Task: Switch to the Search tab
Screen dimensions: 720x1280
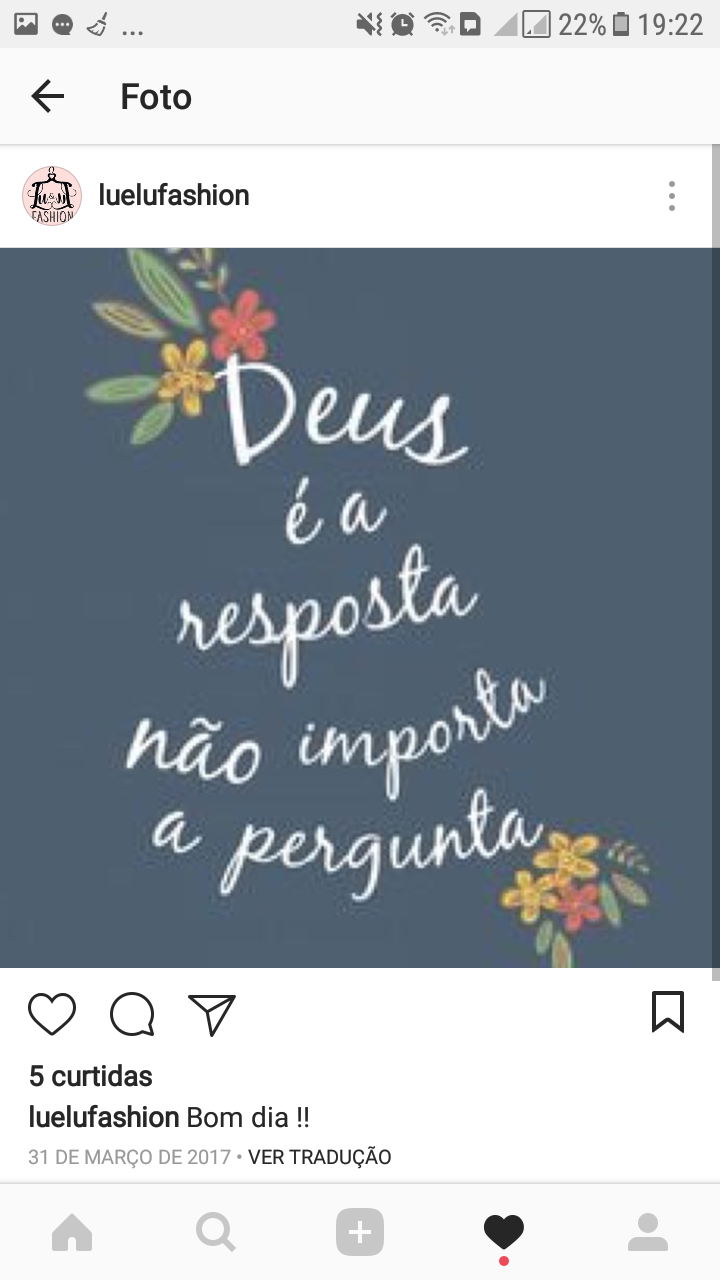Action: click(215, 1233)
